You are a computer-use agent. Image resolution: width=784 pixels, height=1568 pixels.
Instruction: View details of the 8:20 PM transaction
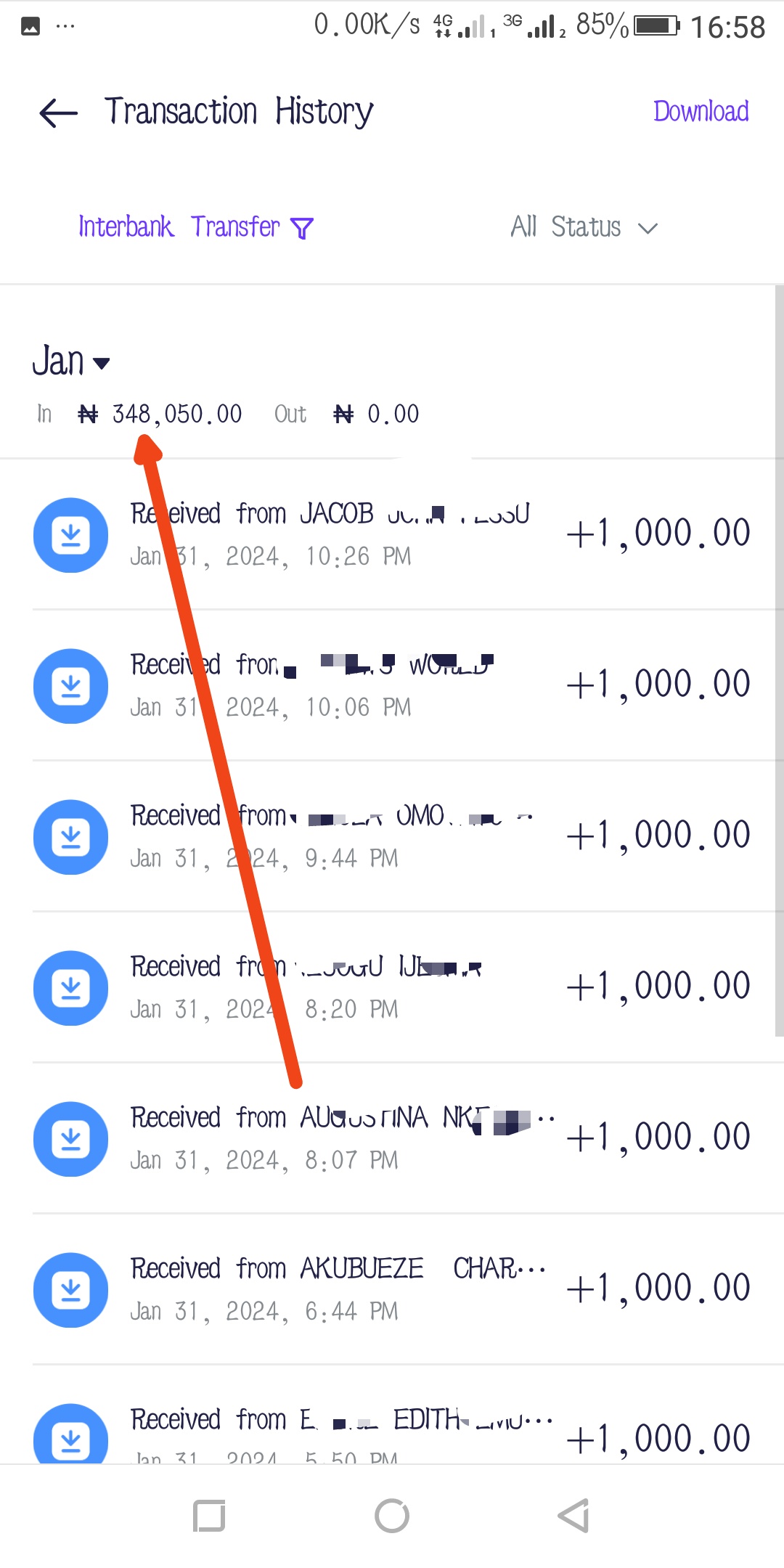392,988
